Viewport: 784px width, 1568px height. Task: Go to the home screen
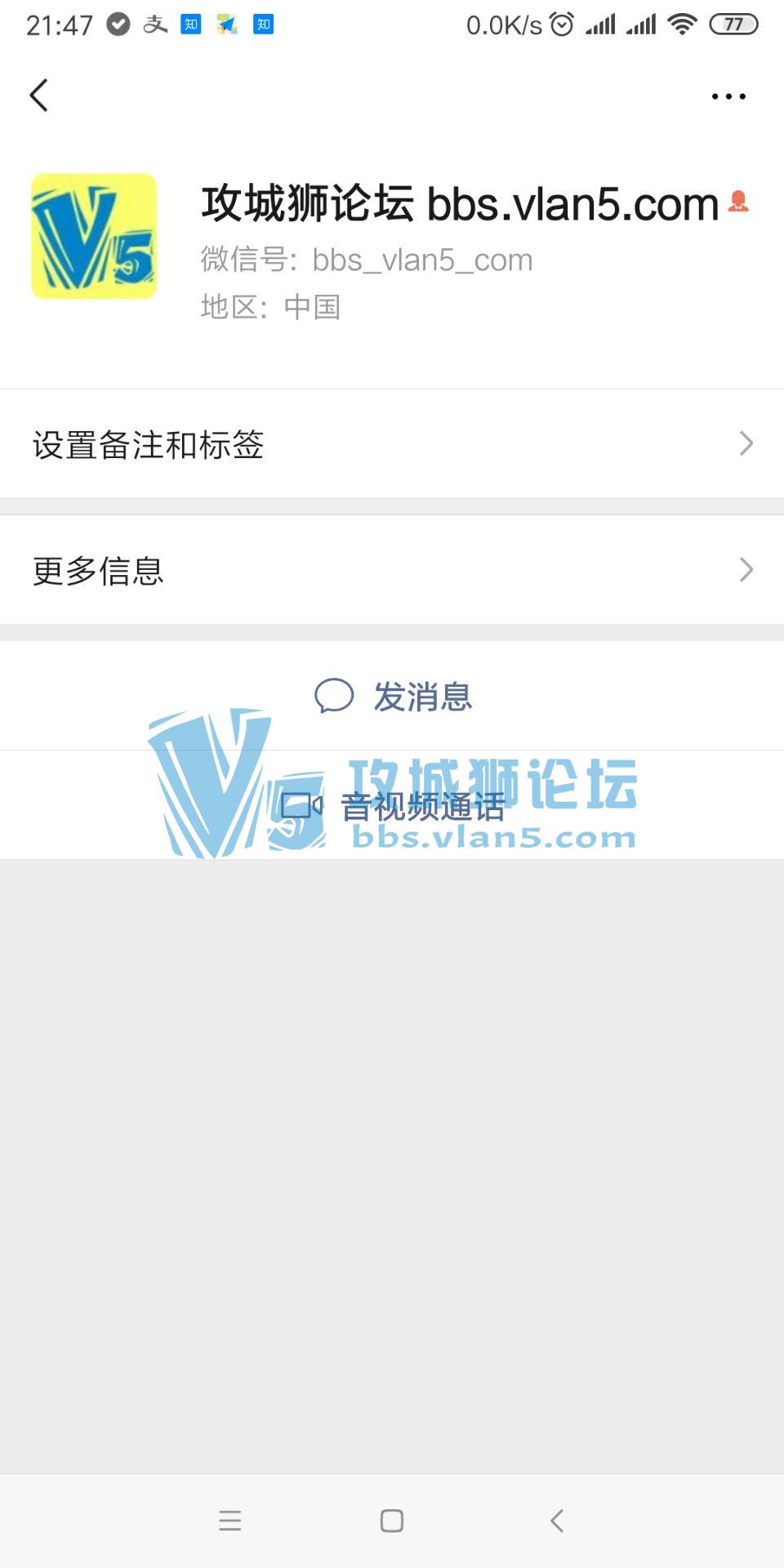click(392, 1521)
